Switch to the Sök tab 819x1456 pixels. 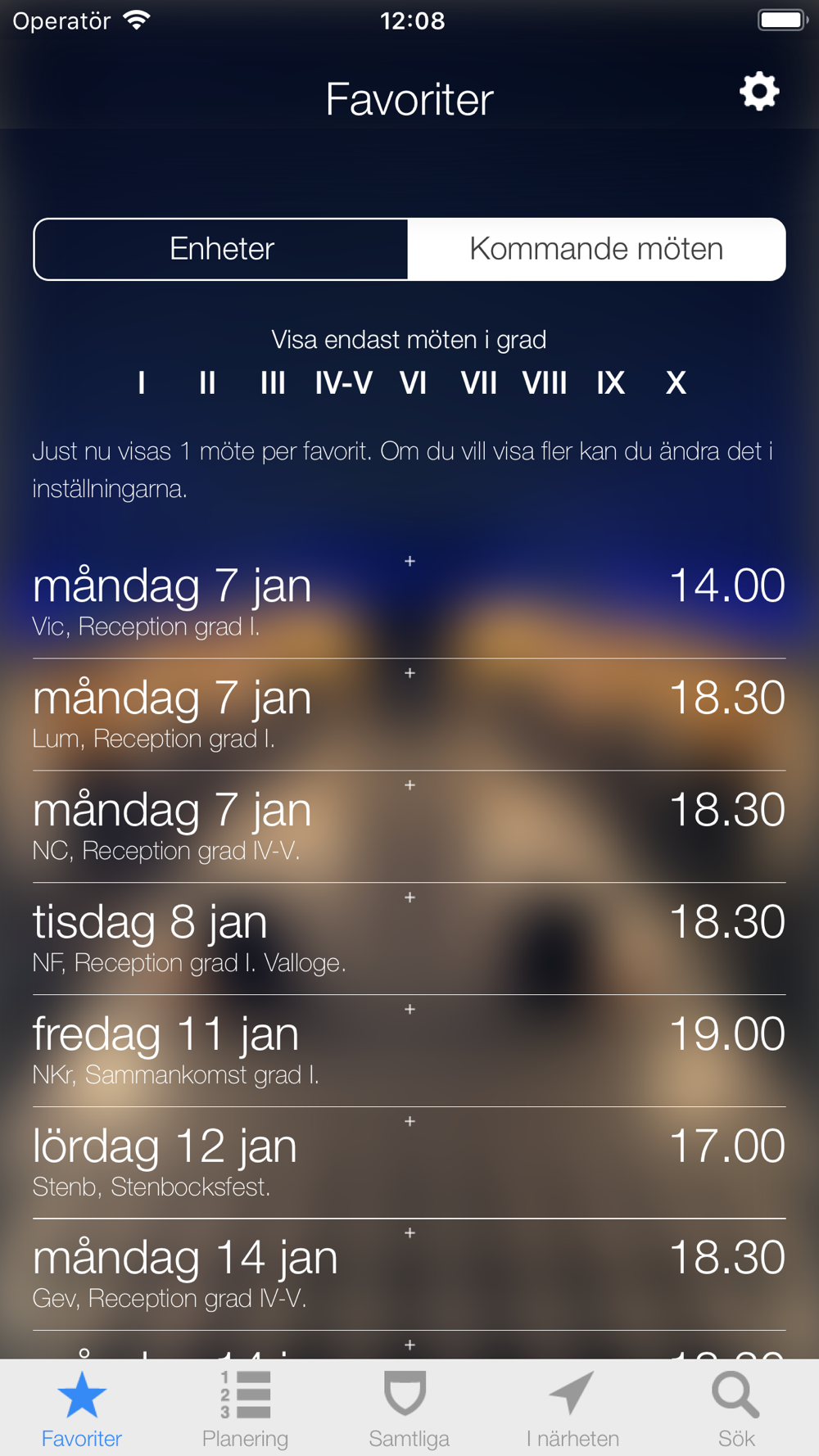(x=737, y=1409)
